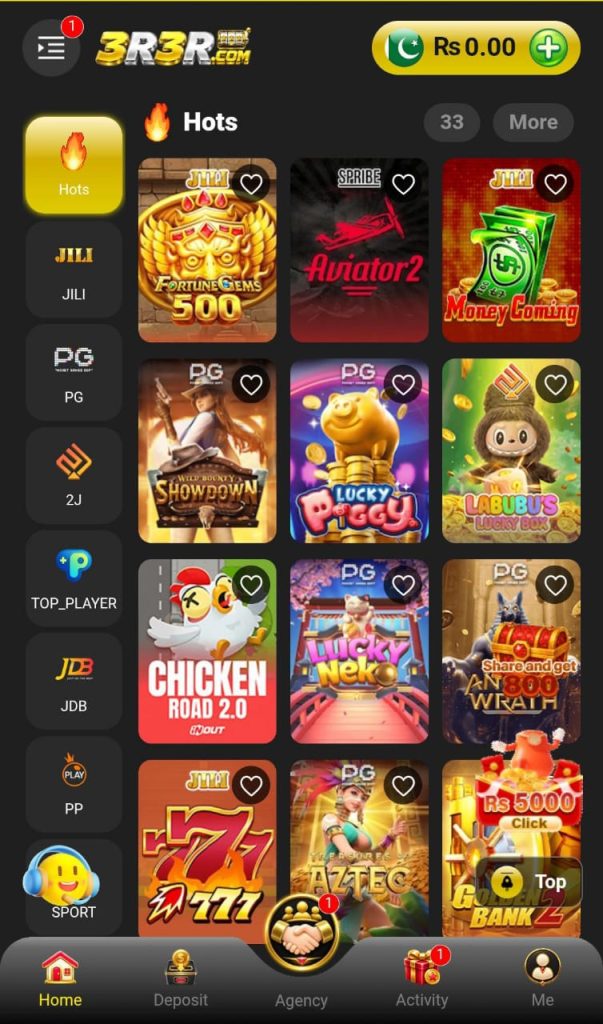This screenshot has width=603, height=1024.
Task: Show more Hots games
Action: [533, 122]
